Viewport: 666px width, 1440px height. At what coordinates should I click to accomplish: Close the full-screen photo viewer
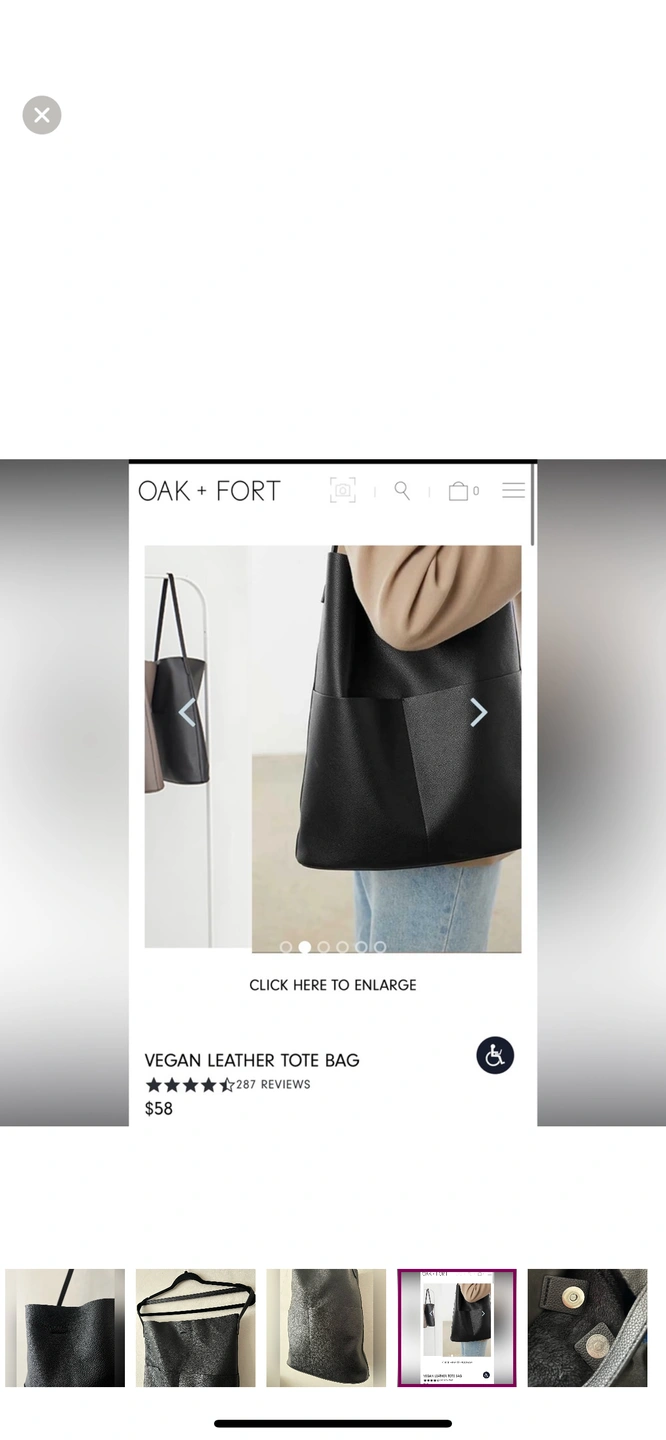click(42, 115)
